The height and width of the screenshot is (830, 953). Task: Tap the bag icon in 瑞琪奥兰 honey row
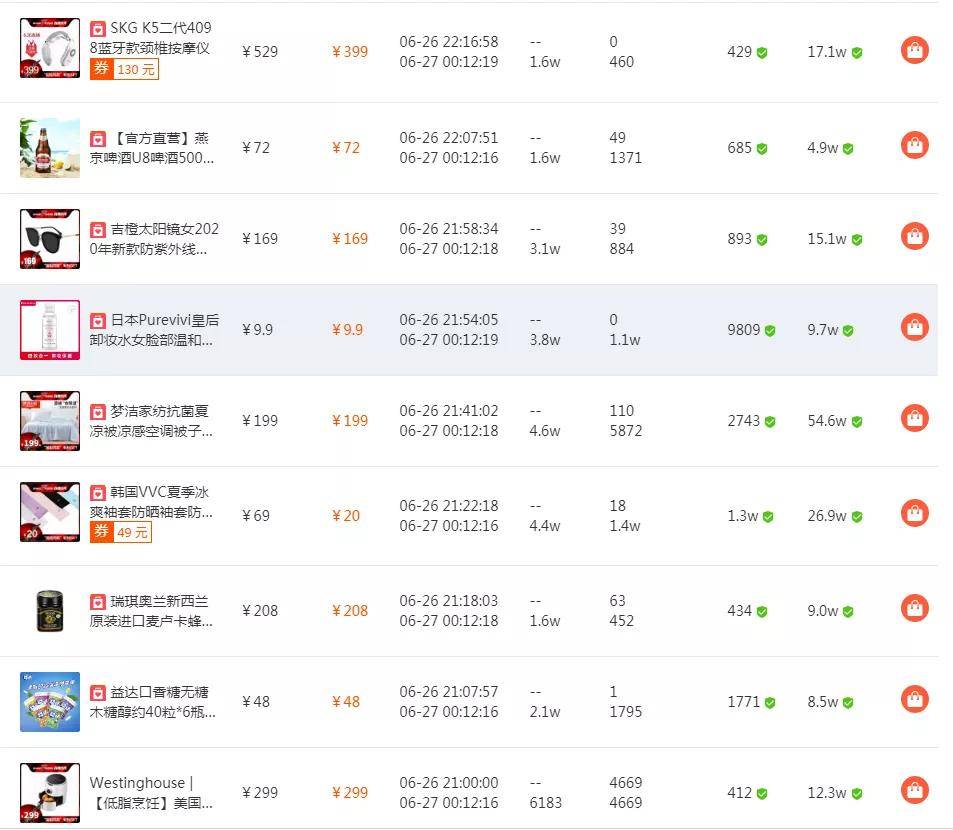coord(914,608)
